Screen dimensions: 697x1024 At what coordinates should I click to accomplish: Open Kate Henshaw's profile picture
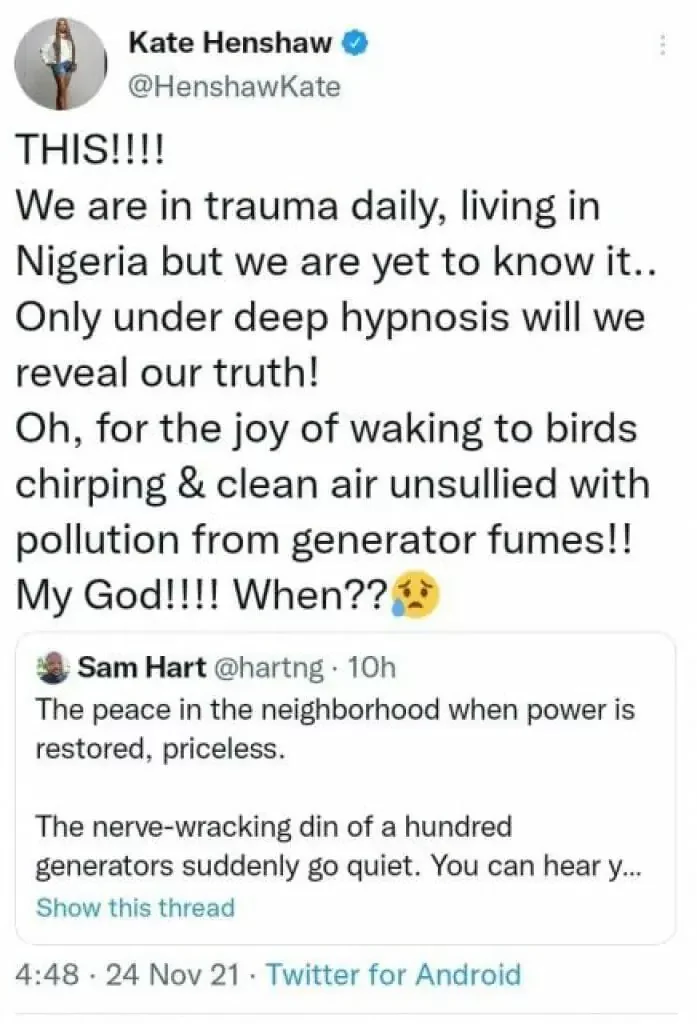tap(61, 64)
